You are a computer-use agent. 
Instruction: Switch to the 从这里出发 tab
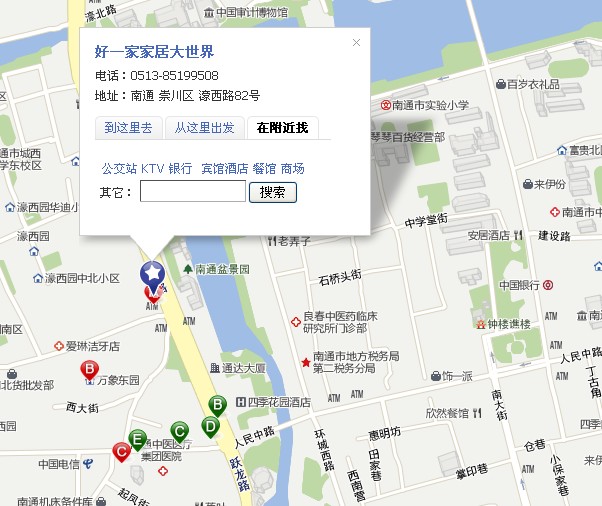(x=204, y=128)
